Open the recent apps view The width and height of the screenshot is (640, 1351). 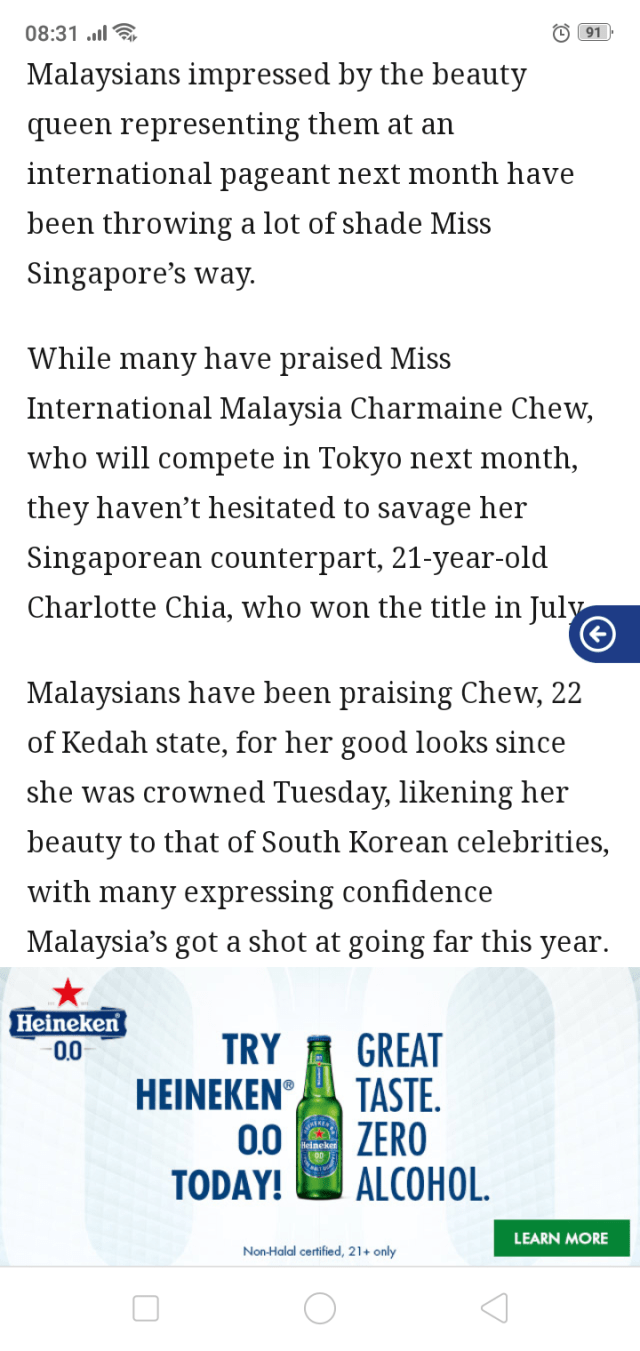click(146, 1308)
